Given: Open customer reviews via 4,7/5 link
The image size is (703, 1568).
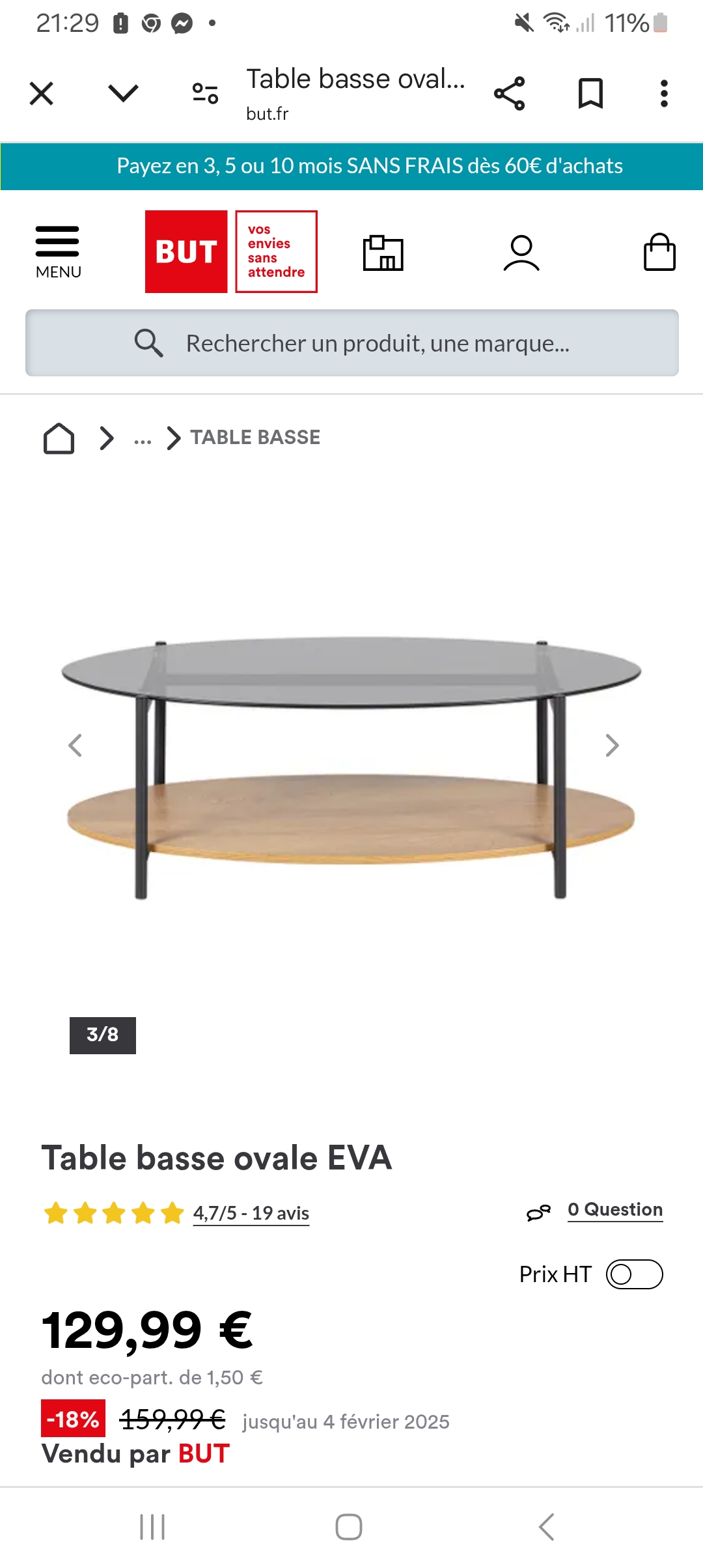Looking at the screenshot, I should coord(250,1213).
